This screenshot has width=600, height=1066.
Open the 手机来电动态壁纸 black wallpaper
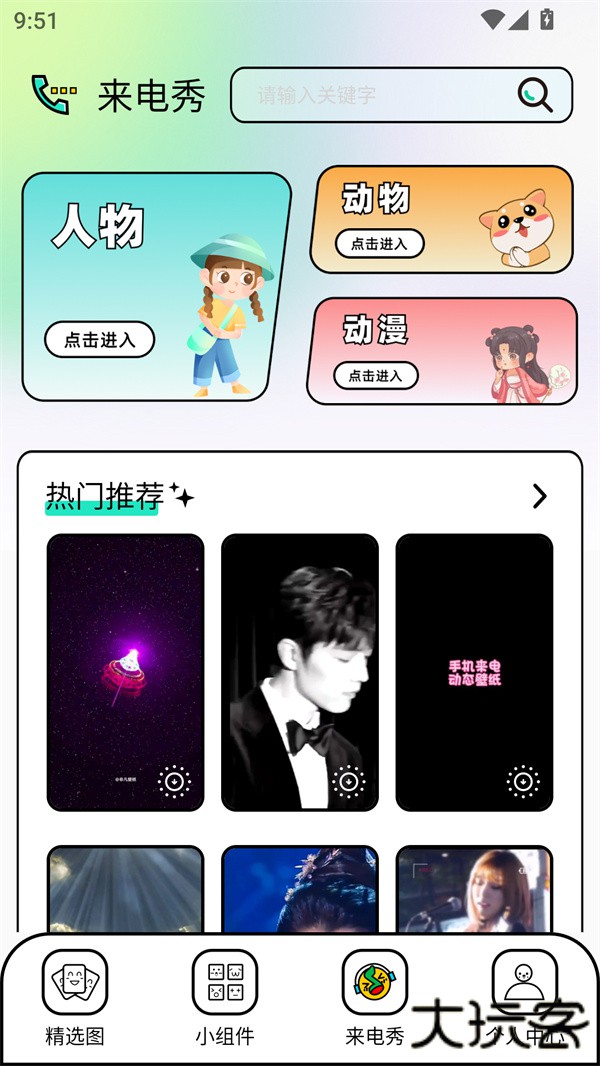click(474, 660)
